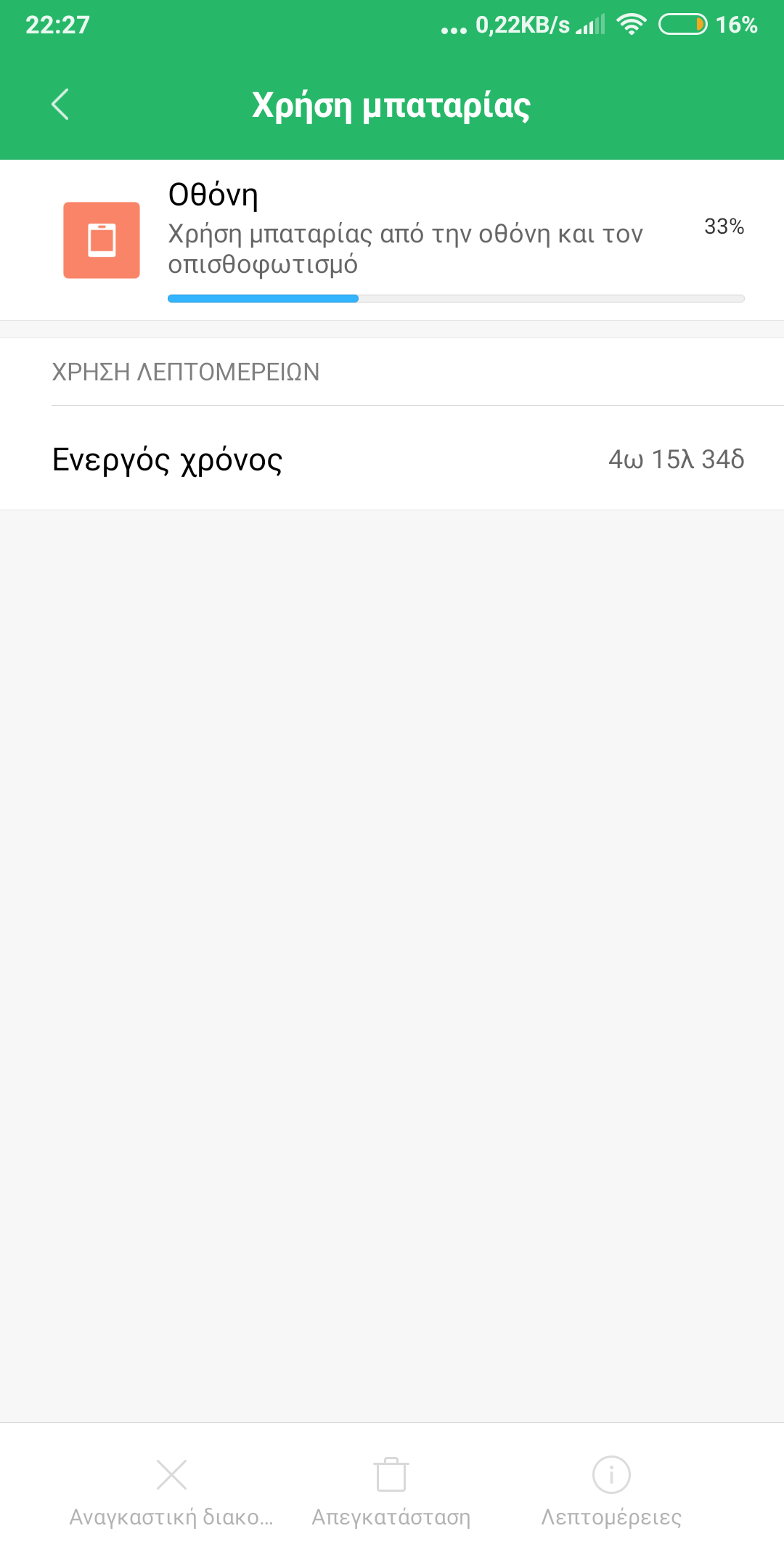Image resolution: width=784 pixels, height=1568 pixels.
Task: Go back from Χρήση μπαταρίας screen
Action: click(60, 105)
